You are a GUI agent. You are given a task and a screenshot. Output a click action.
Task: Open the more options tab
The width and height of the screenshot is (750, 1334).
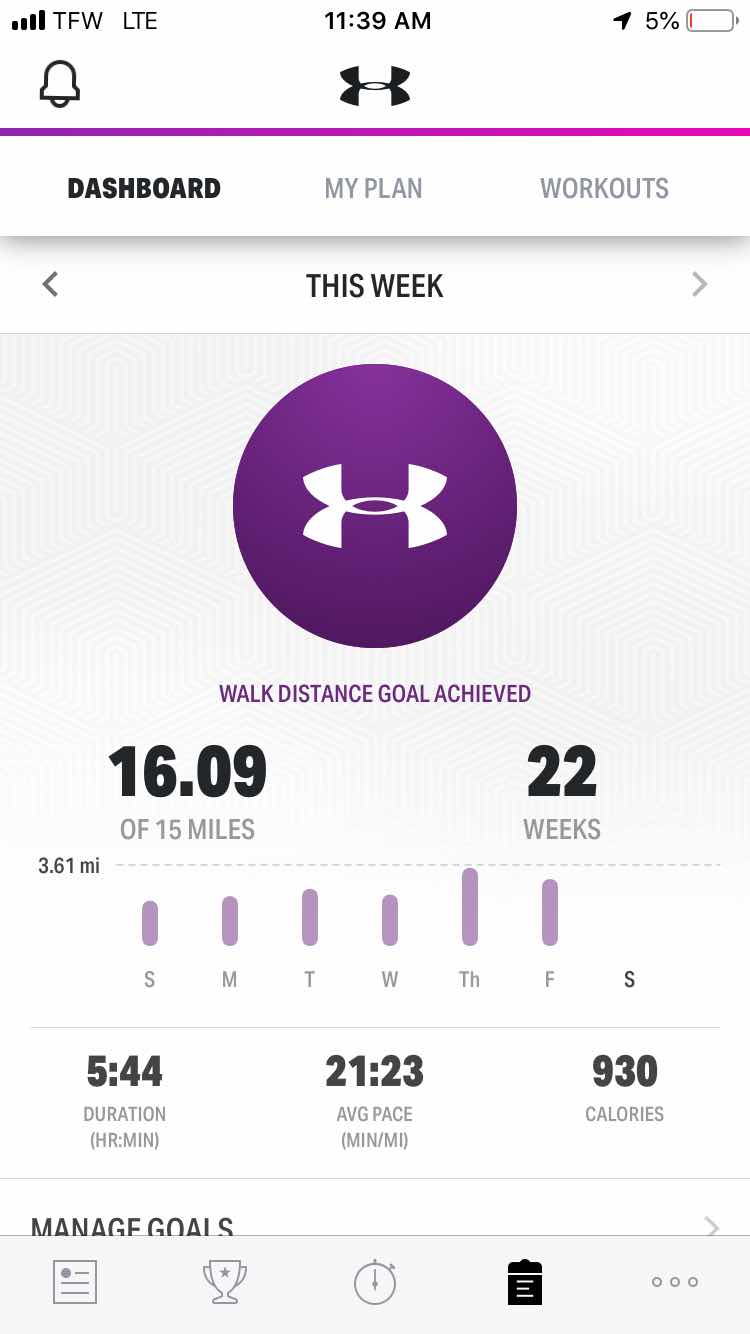tap(674, 1282)
